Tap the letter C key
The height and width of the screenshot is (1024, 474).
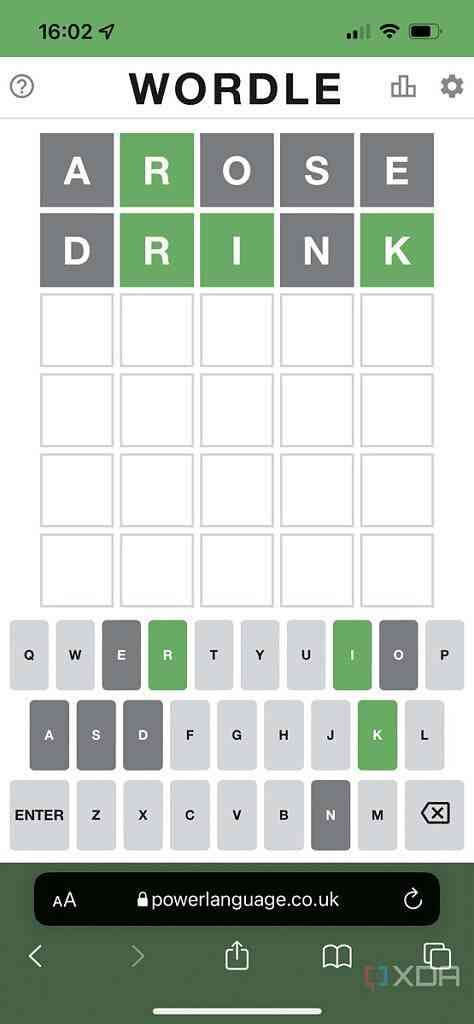(190, 815)
